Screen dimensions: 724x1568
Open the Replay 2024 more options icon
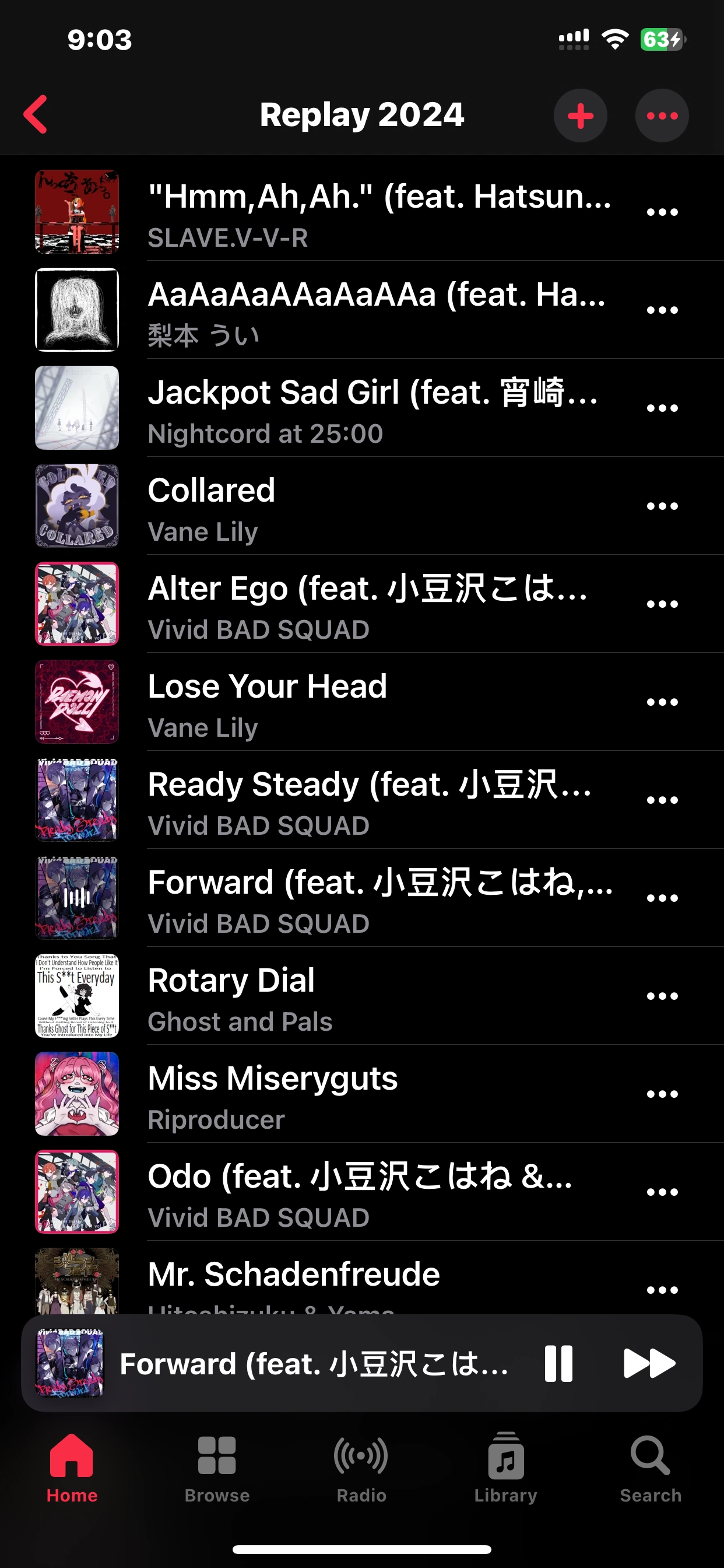[661, 115]
